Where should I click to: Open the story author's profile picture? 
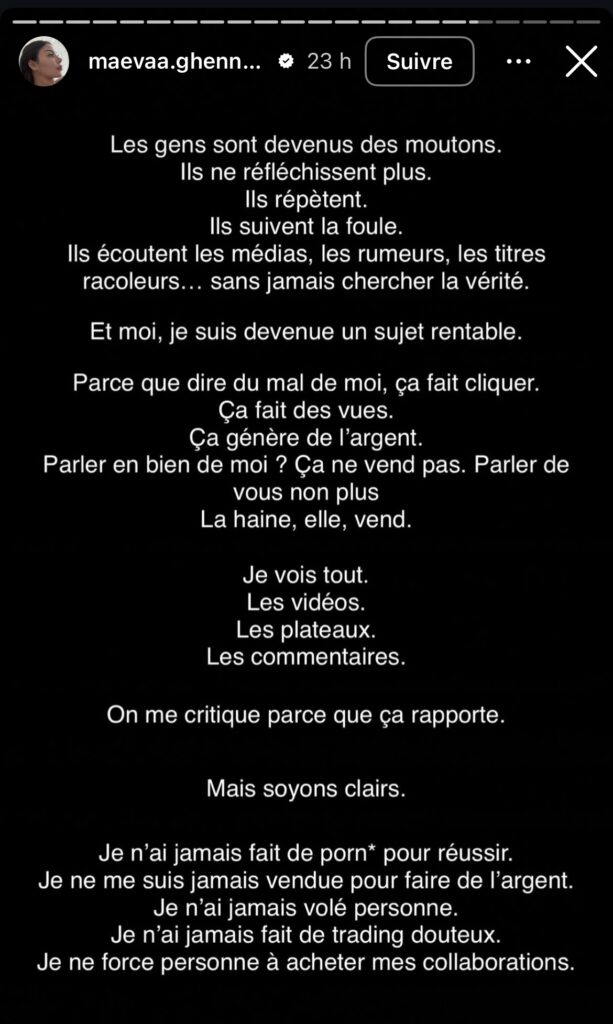[x=44, y=61]
